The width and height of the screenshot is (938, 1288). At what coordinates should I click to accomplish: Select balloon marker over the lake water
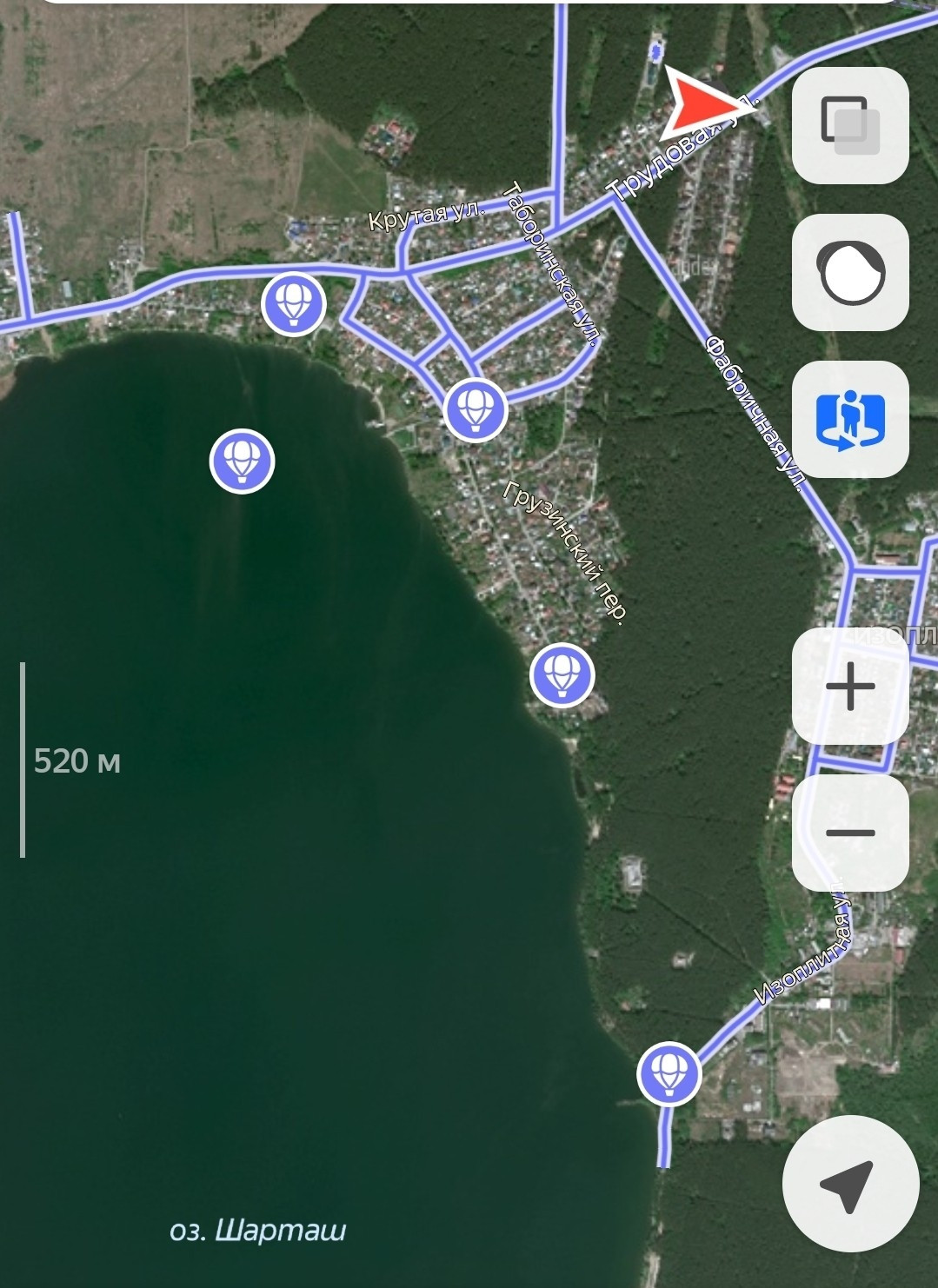click(243, 461)
